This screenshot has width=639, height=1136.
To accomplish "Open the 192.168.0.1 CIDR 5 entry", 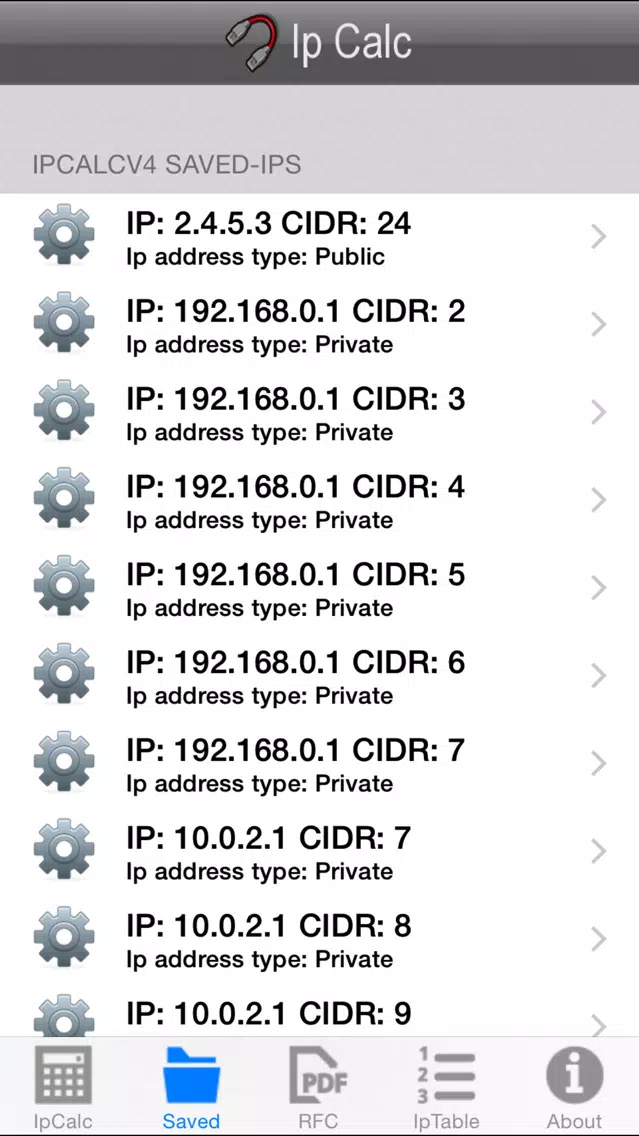I will tap(320, 588).
